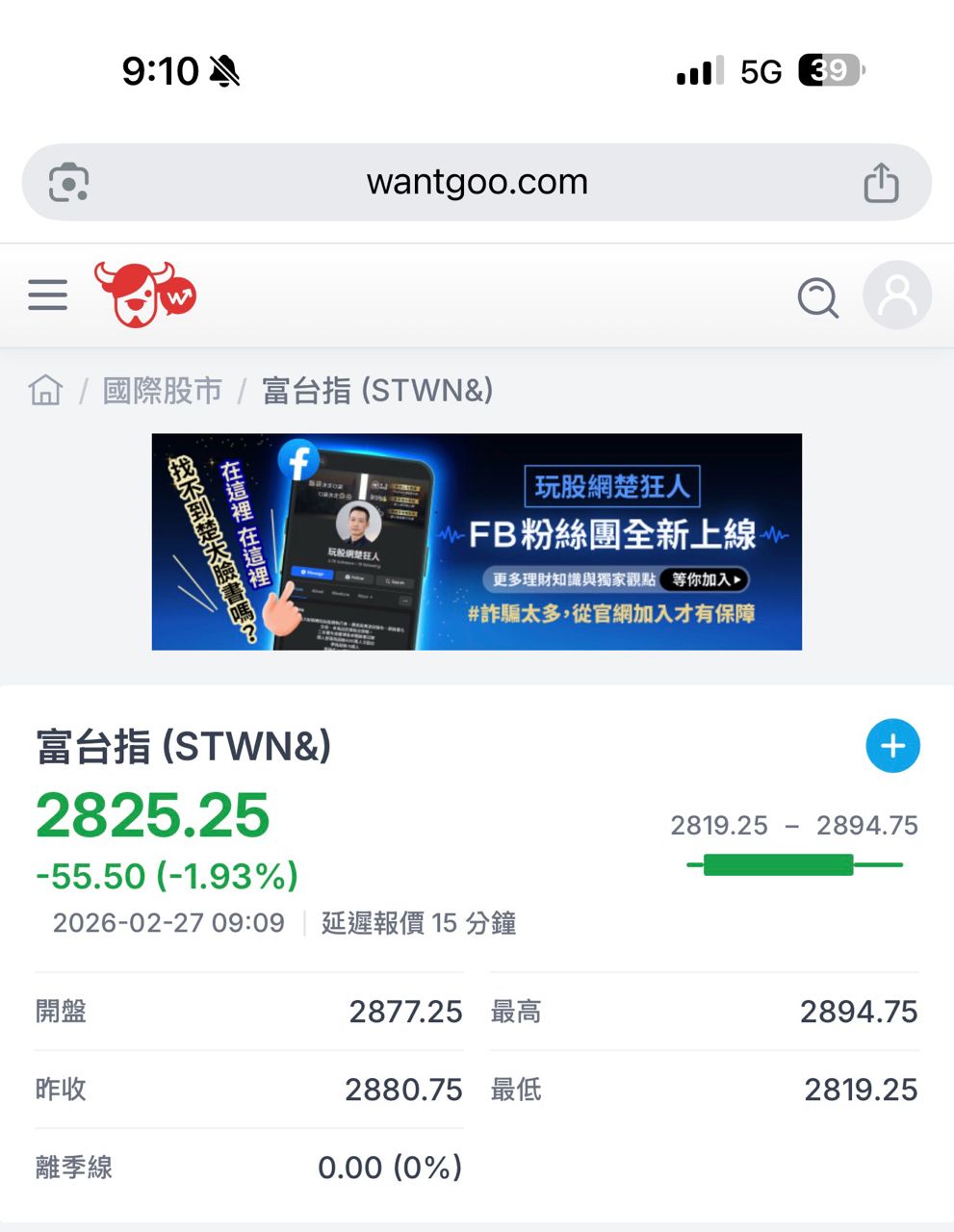Open the 國際股市 breadcrumb link
Viewport: 954px width, 1232px height.
click(162, 391)
